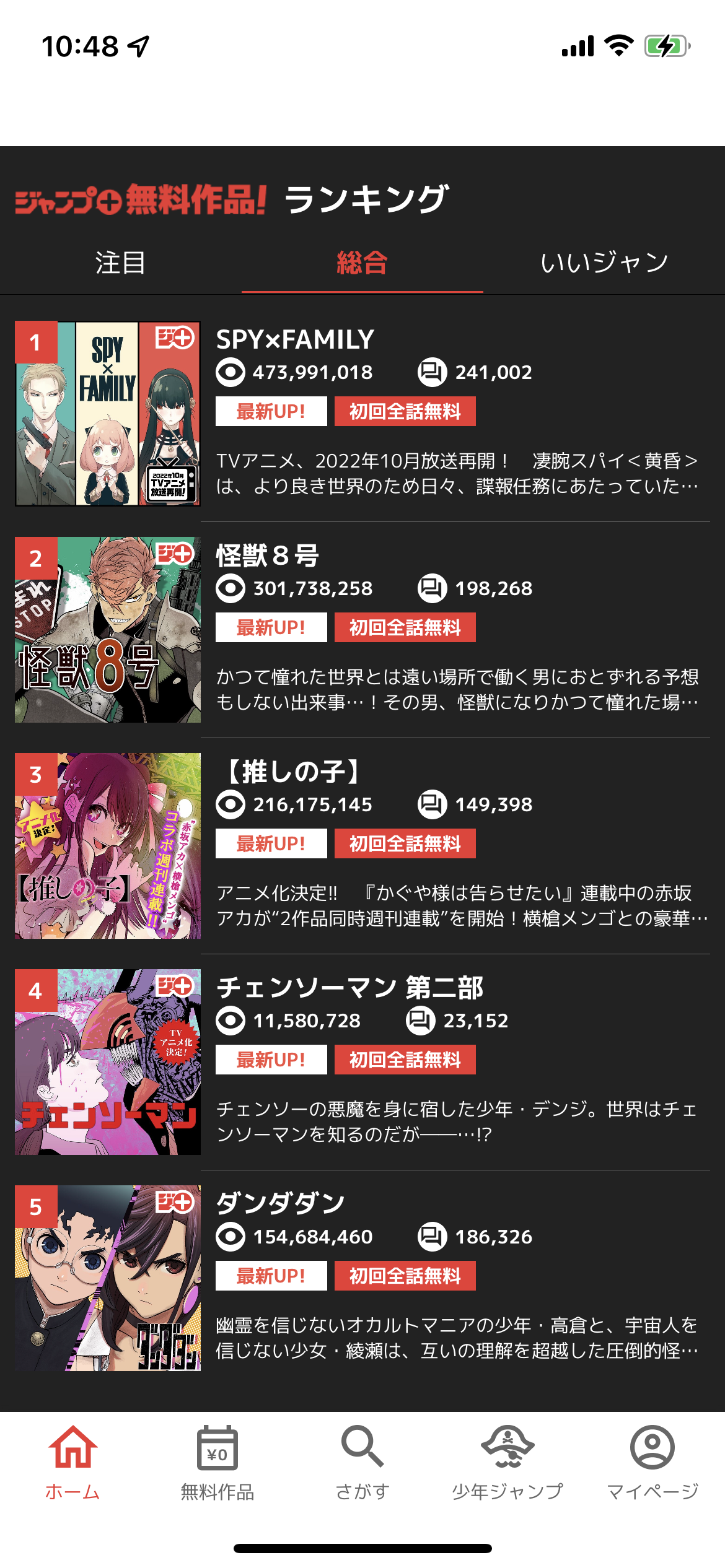Open 怪獣8号 ranked second
Screen dimensions: 725x1568
coord(362,629)
